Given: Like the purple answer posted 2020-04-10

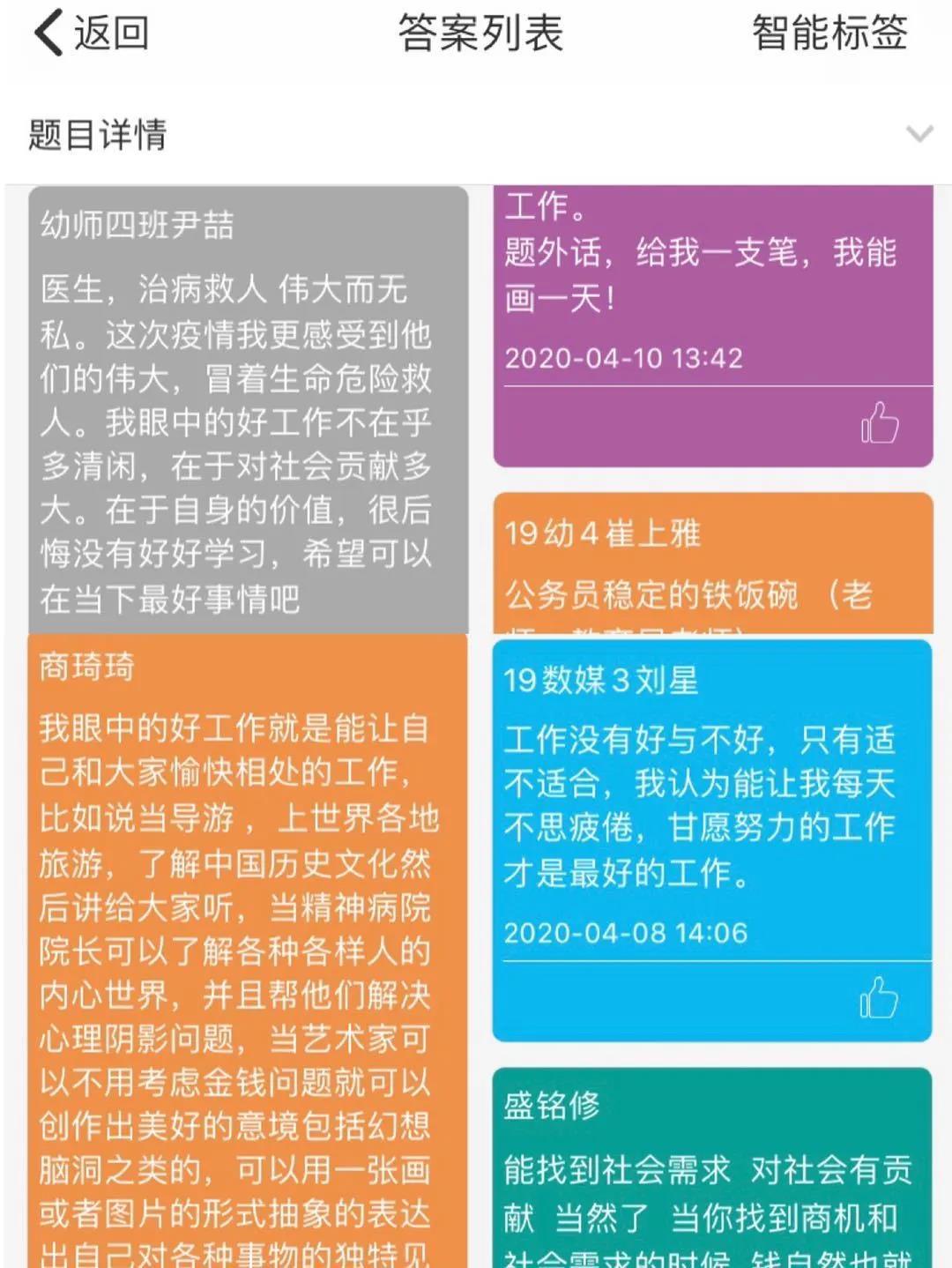Looking at the screenshot, I should point(879,423).
